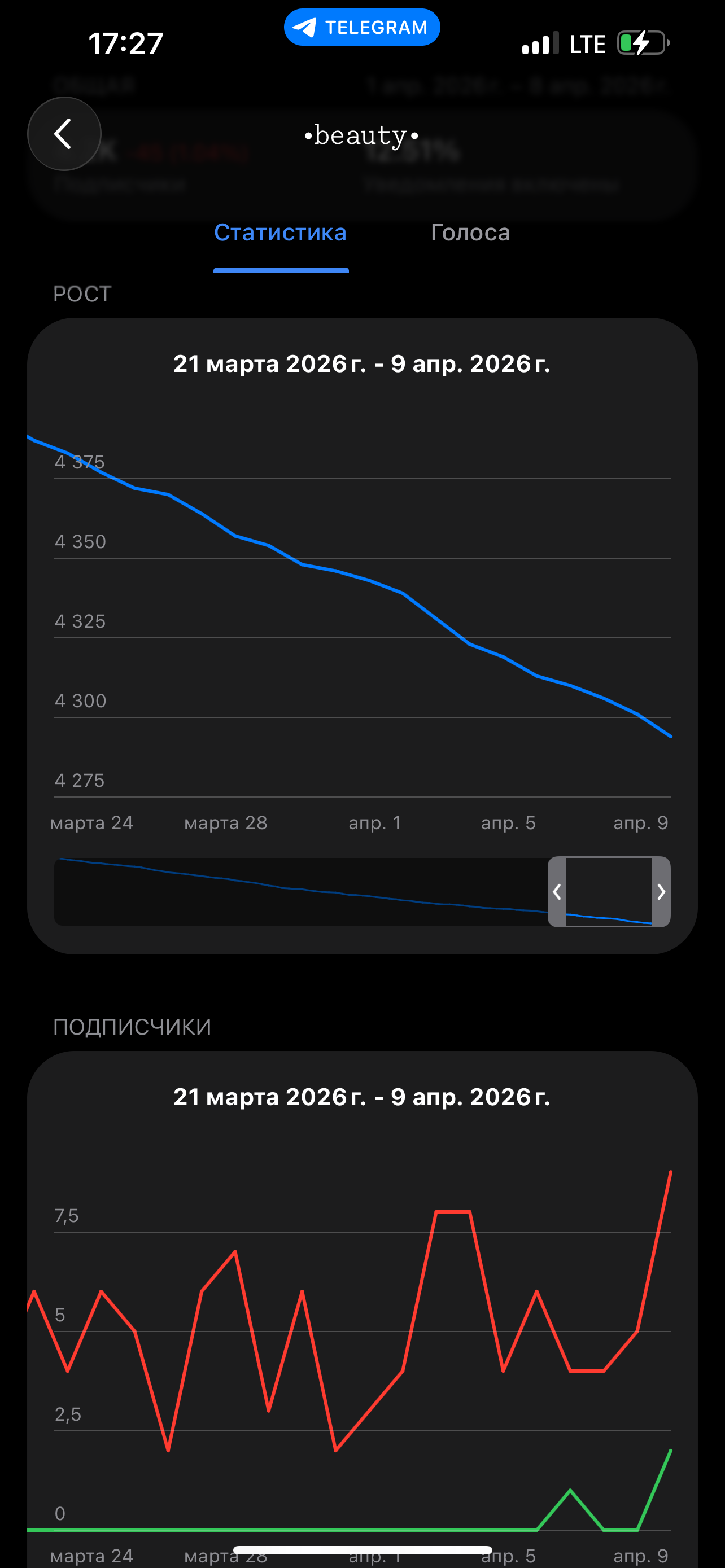The height and width of the screenshot is (1568, 725).
Task: Tap the left handle of the growth range selector
Action: [x=557, y=892]
